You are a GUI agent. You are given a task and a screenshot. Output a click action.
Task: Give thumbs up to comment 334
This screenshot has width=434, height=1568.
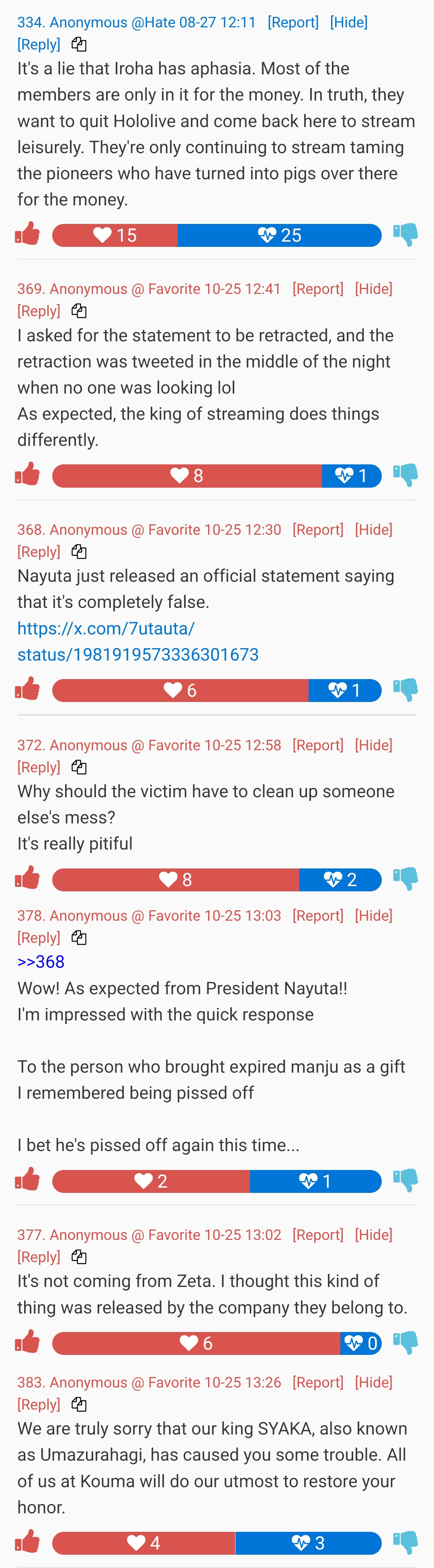click(x=27, y=234)
